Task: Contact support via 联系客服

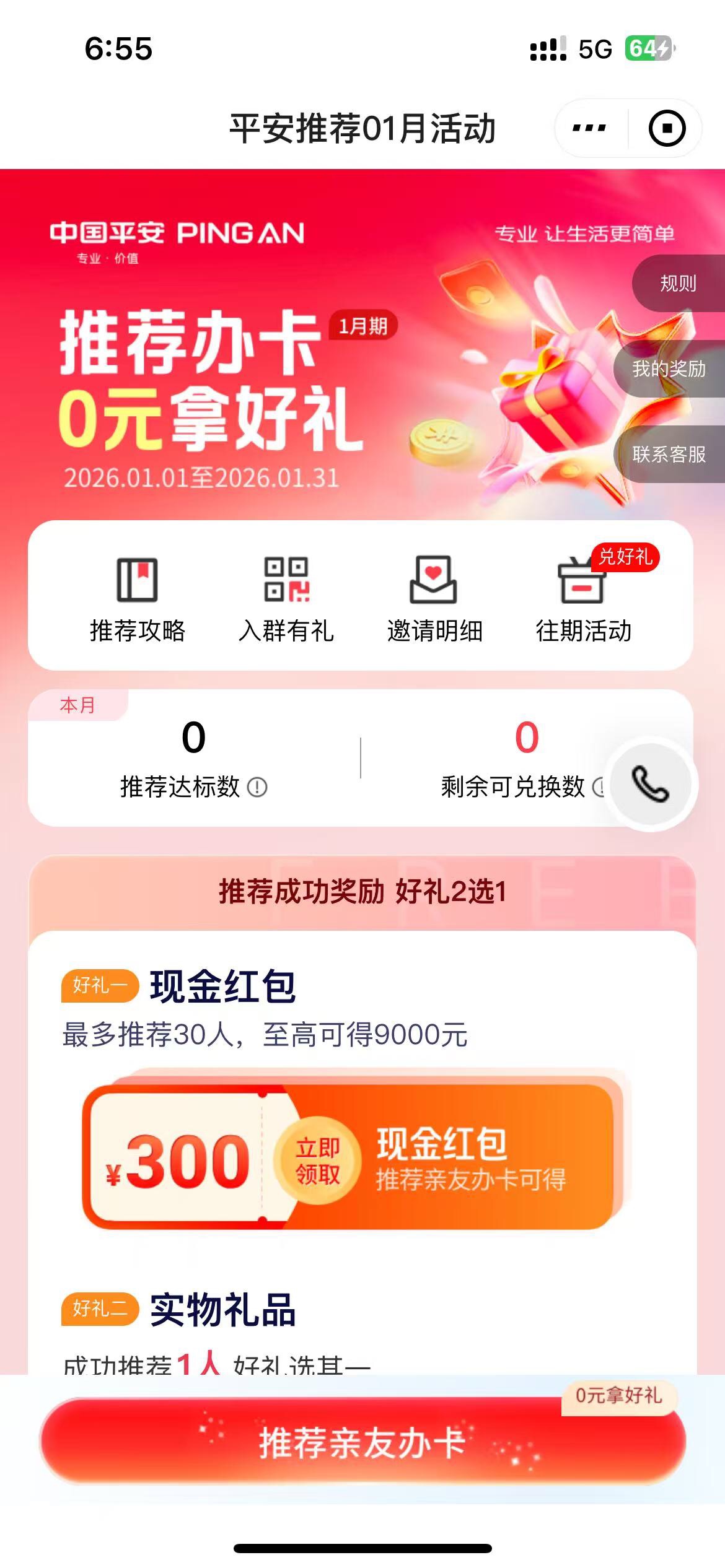Action: click(669, 455)
